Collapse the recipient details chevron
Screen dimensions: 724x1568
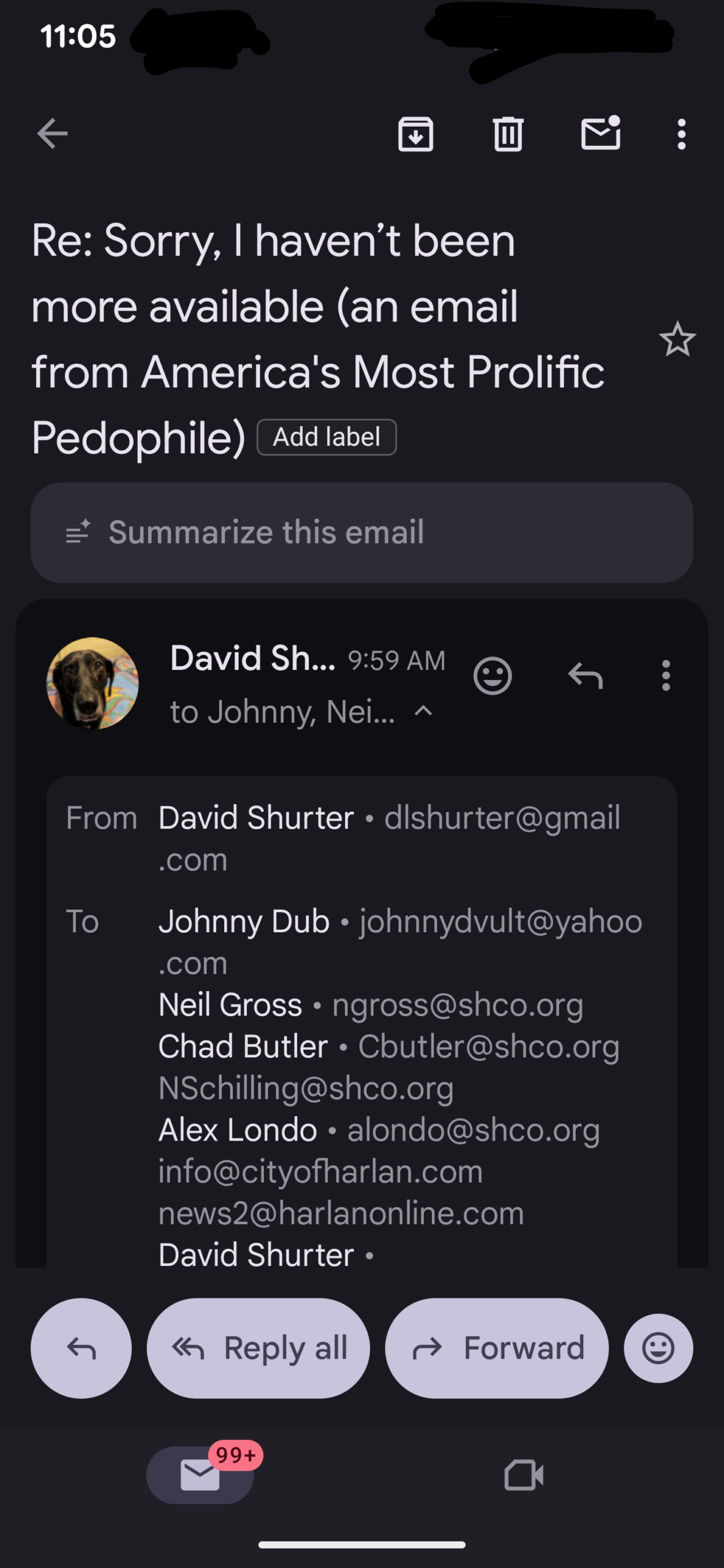(x=423, y=712)
